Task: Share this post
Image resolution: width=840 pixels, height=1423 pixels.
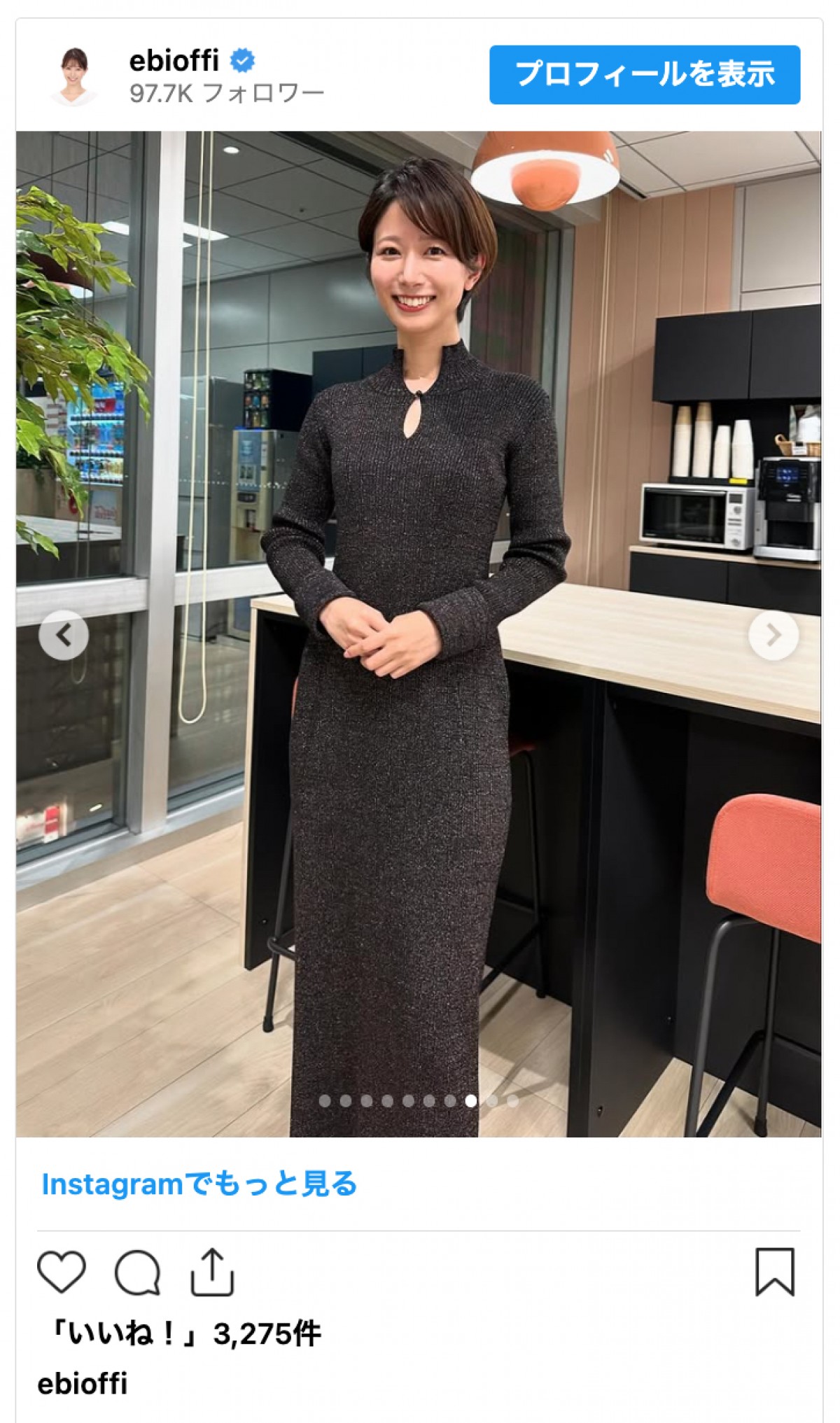Action: (x=212, y=1271)
